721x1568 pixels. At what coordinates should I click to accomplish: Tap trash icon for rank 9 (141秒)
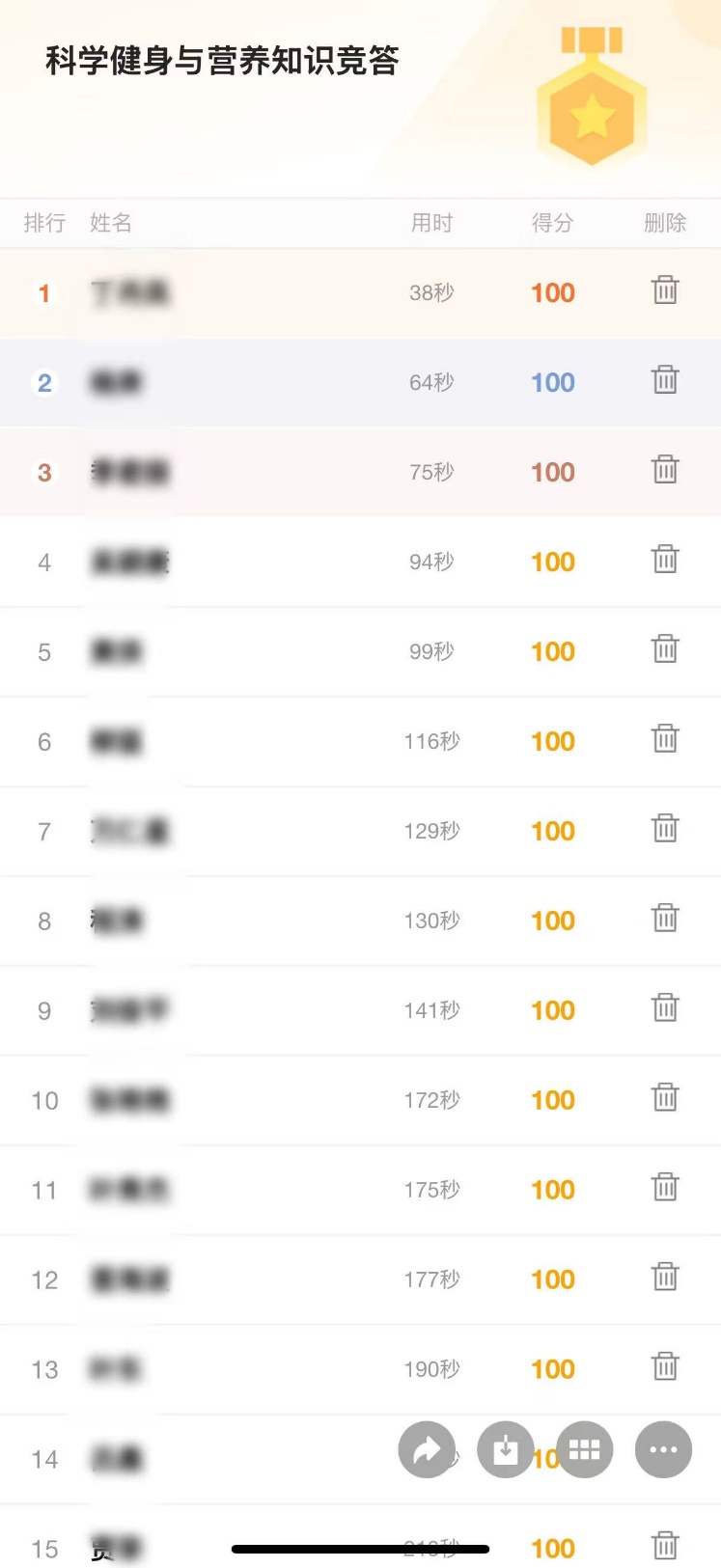pyautogui.click(x=665, y=1008)
